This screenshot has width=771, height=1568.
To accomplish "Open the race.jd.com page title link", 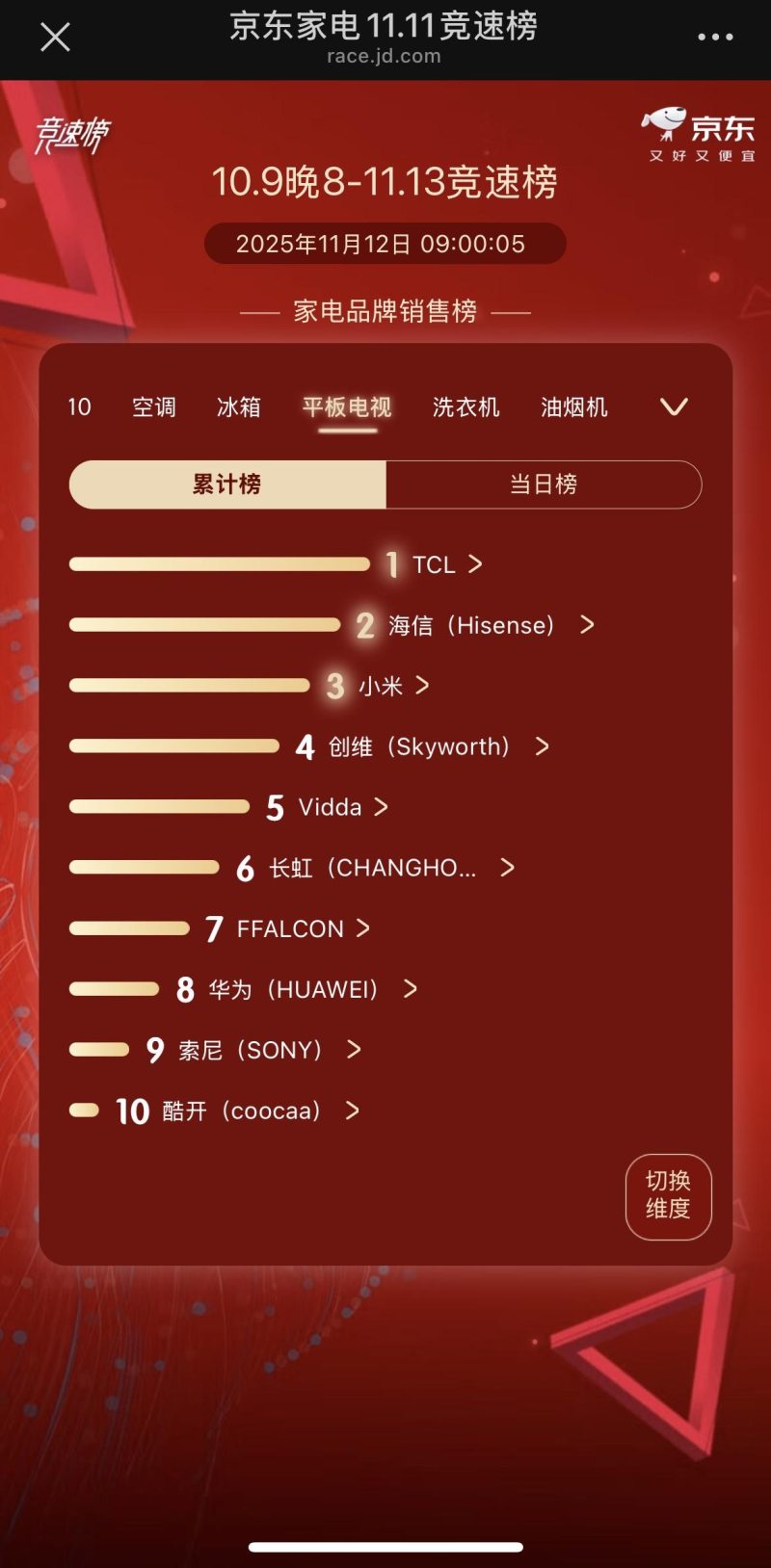I will tap(385, 55).
